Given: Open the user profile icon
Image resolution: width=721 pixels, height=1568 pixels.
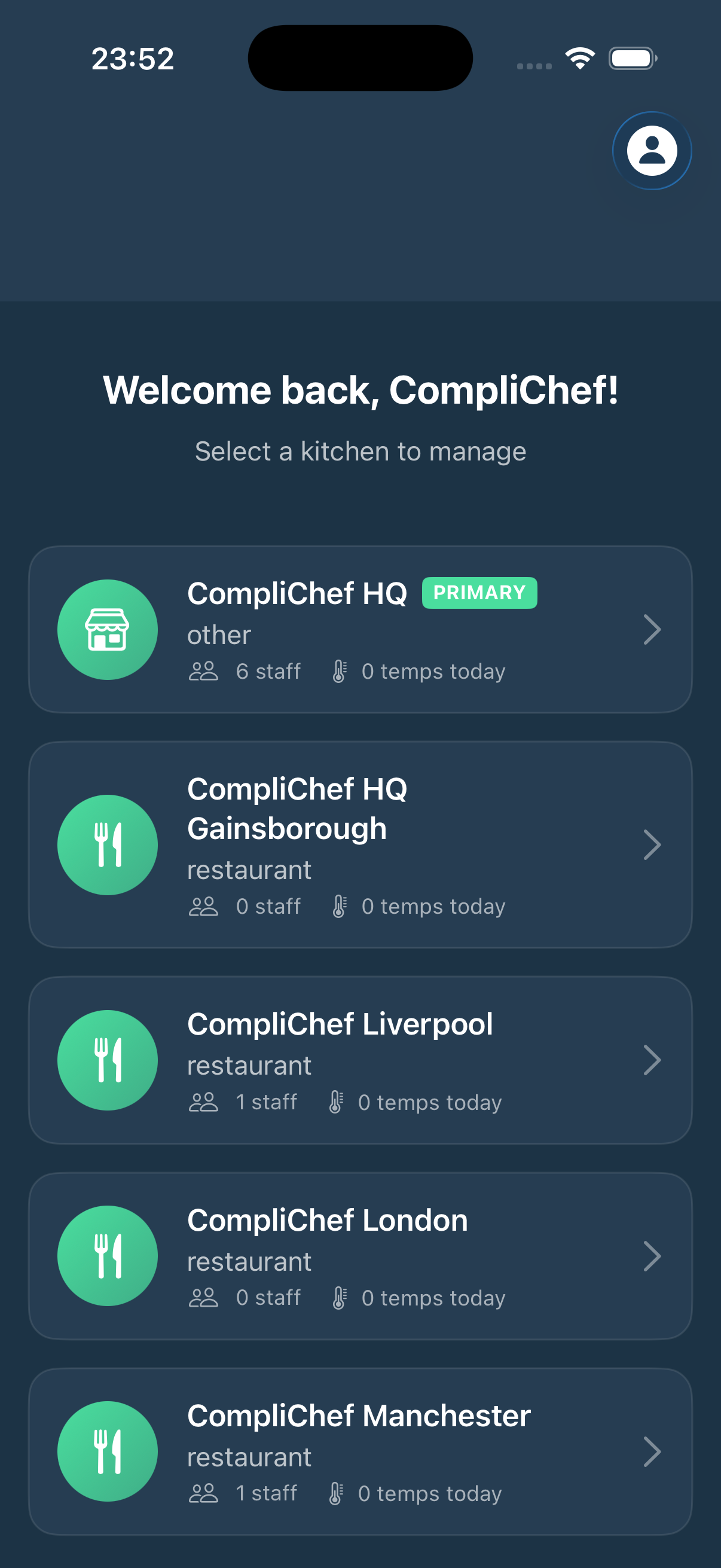Looking at the screenshot, I should pyautogui.click(x=651, y=150).
